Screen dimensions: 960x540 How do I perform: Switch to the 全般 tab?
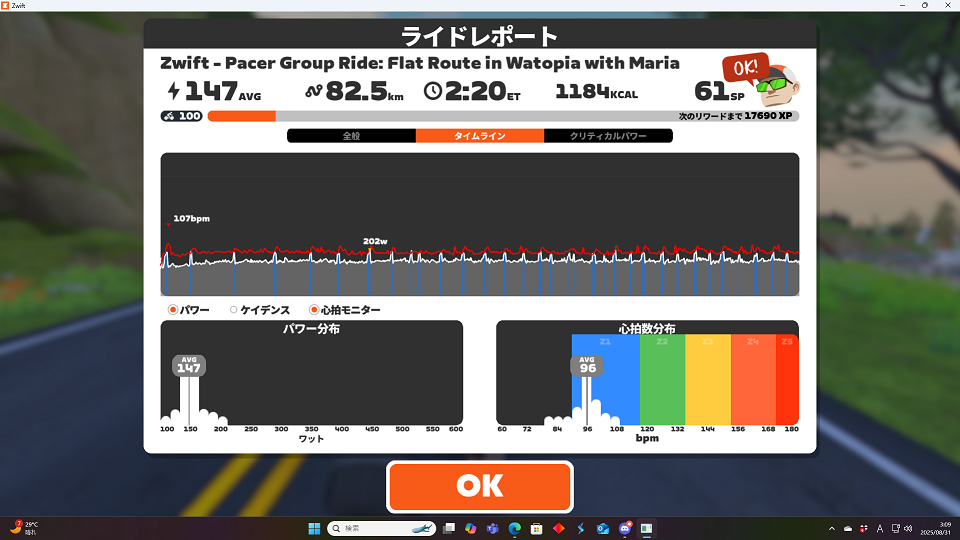click(x=351, y=136)
